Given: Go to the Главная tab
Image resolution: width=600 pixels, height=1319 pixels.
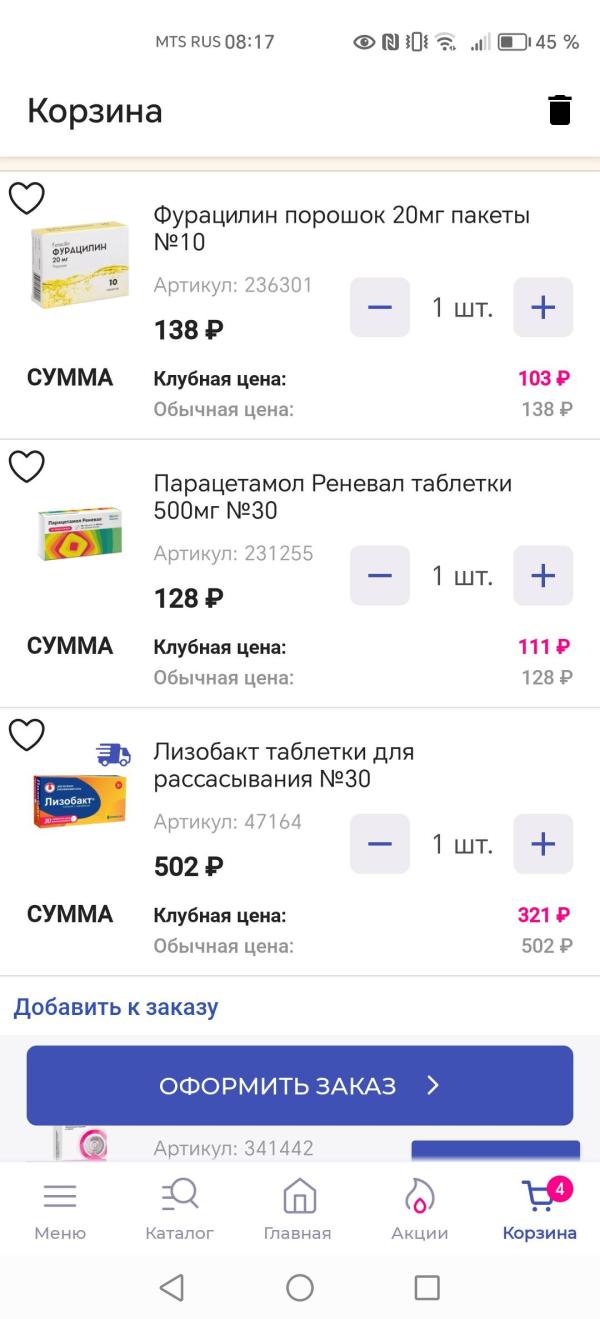Looking at the screenshot, I should (300, 1208).
